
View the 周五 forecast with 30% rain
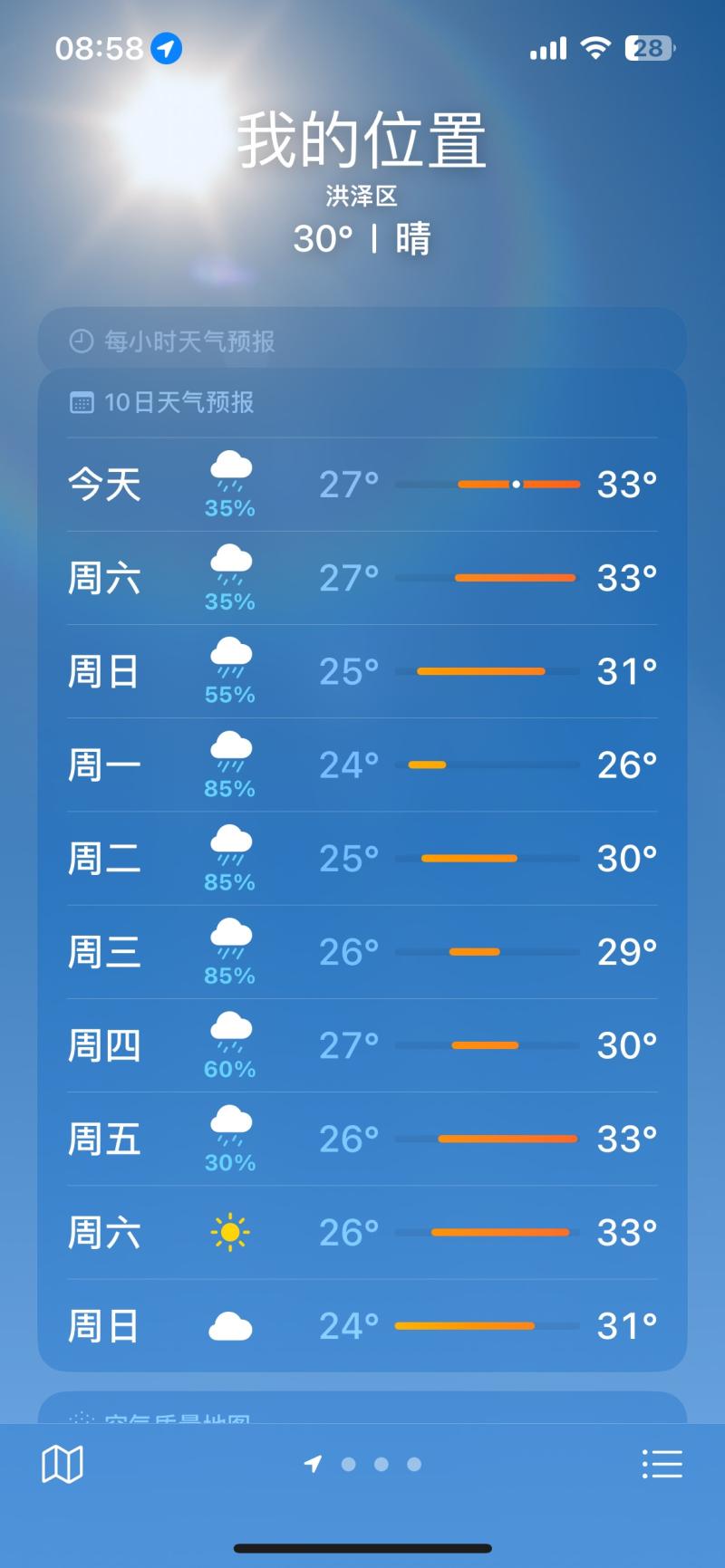pyautogui.click(x=362, y=1139)
